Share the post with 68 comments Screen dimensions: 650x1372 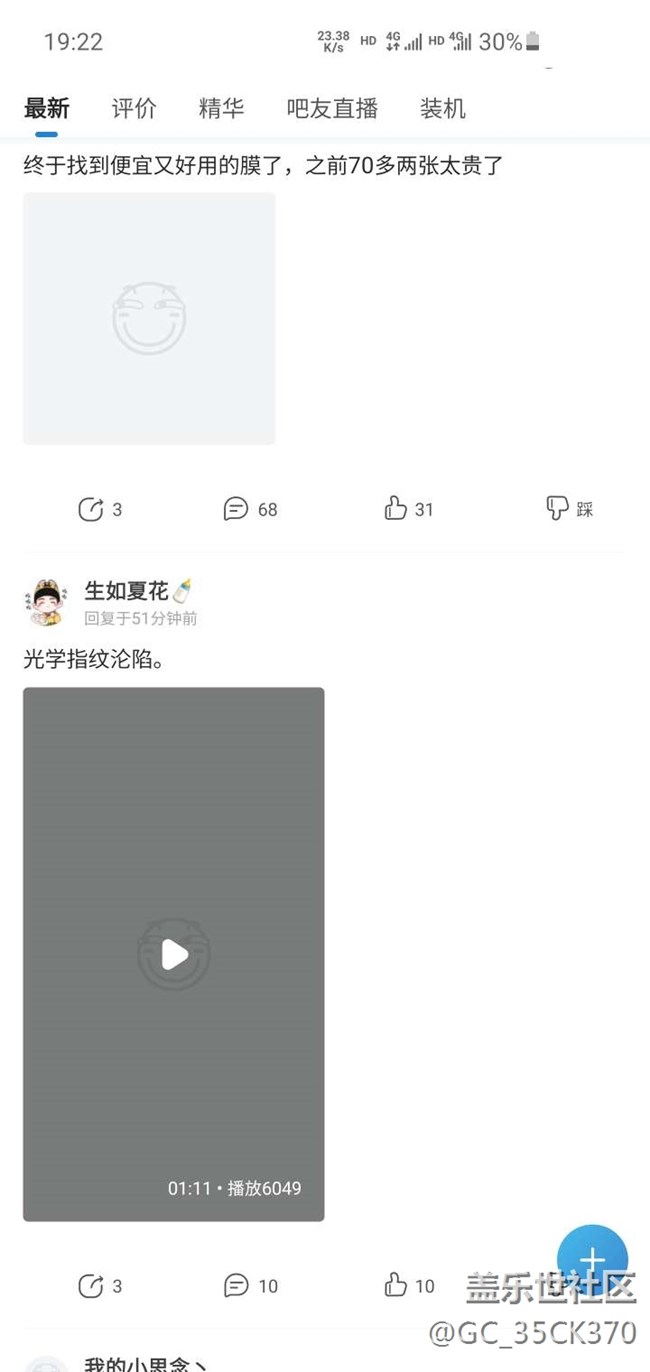click(x=100, y=509)
